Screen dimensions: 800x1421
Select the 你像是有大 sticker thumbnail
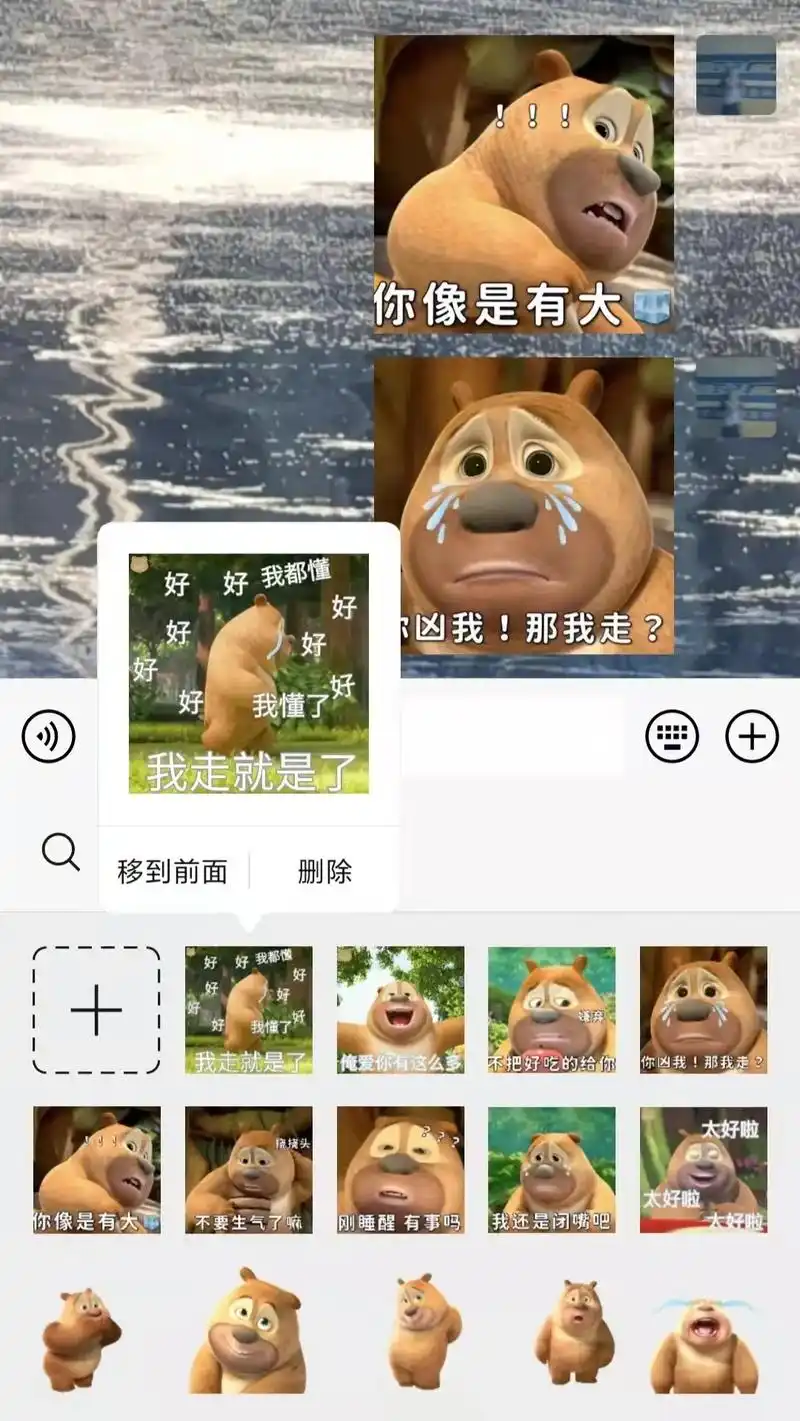[x=97, y=1168]
